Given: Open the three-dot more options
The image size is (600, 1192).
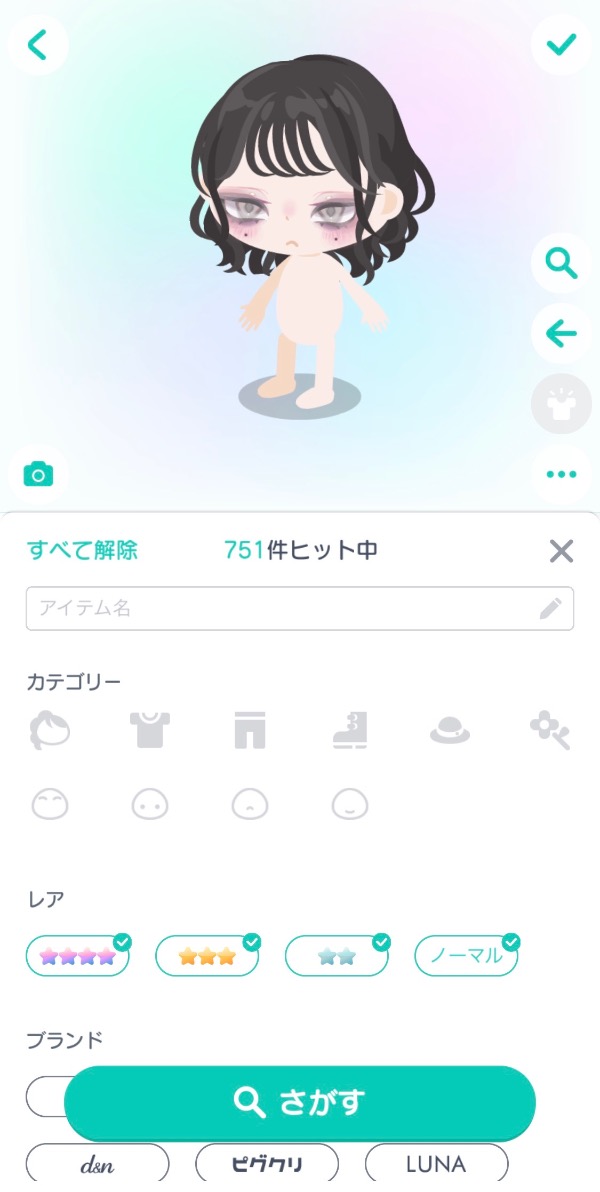Looking at the screenshot, I should [x=561, y=473].
